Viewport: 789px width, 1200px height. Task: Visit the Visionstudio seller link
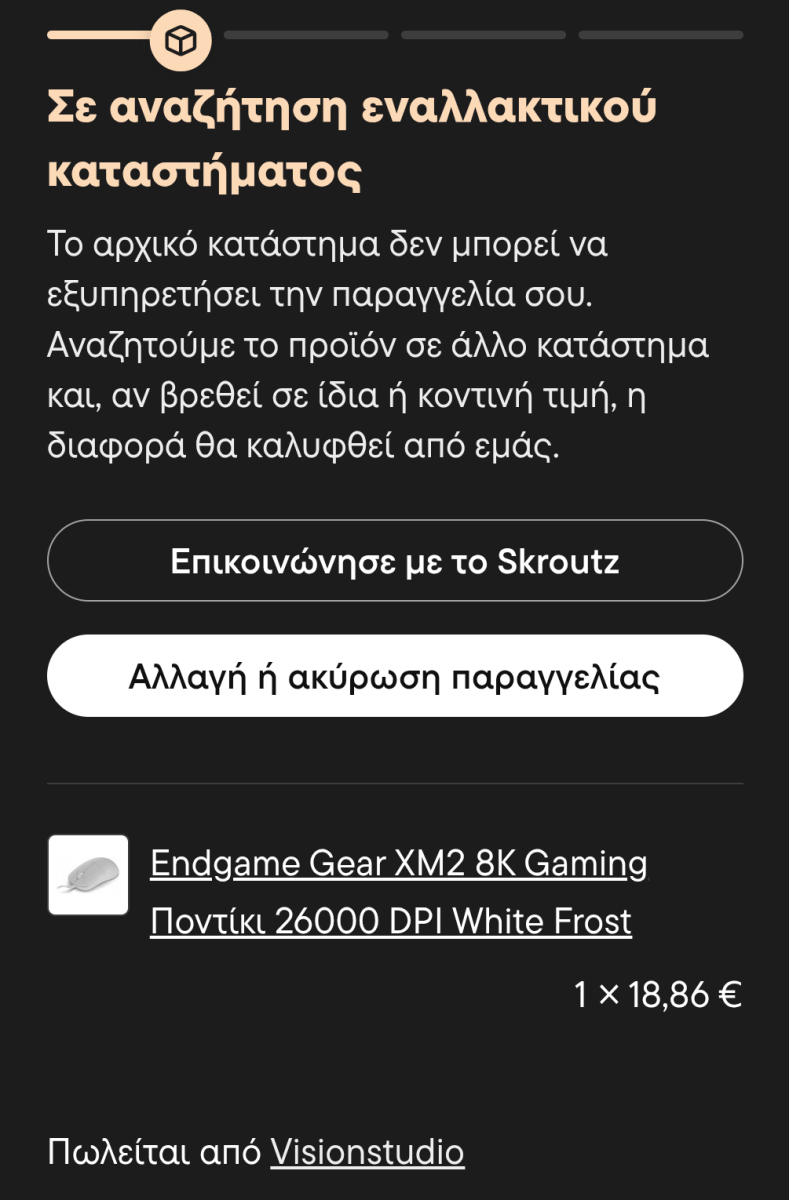[367, 1152]
